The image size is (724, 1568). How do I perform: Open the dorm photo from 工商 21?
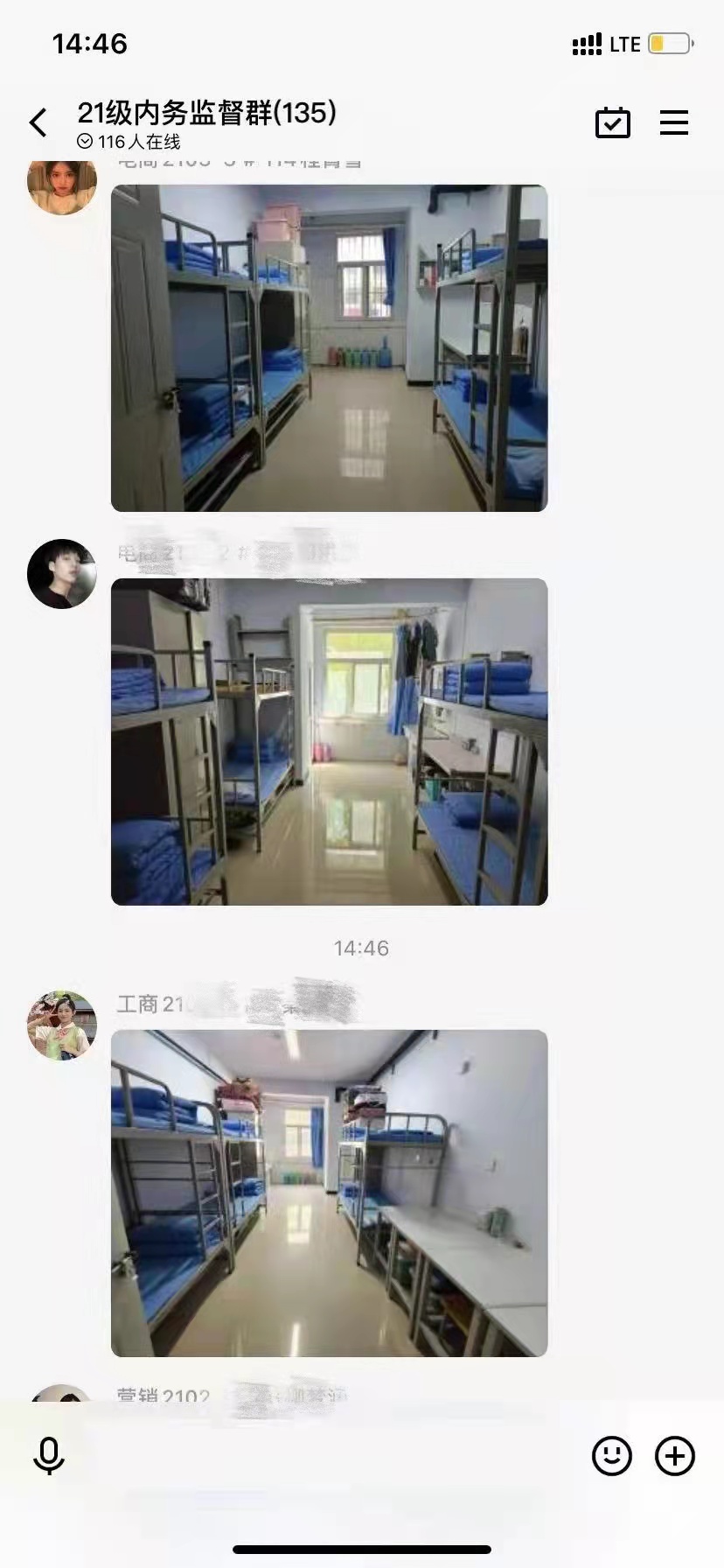click(x=329, y=1193)
